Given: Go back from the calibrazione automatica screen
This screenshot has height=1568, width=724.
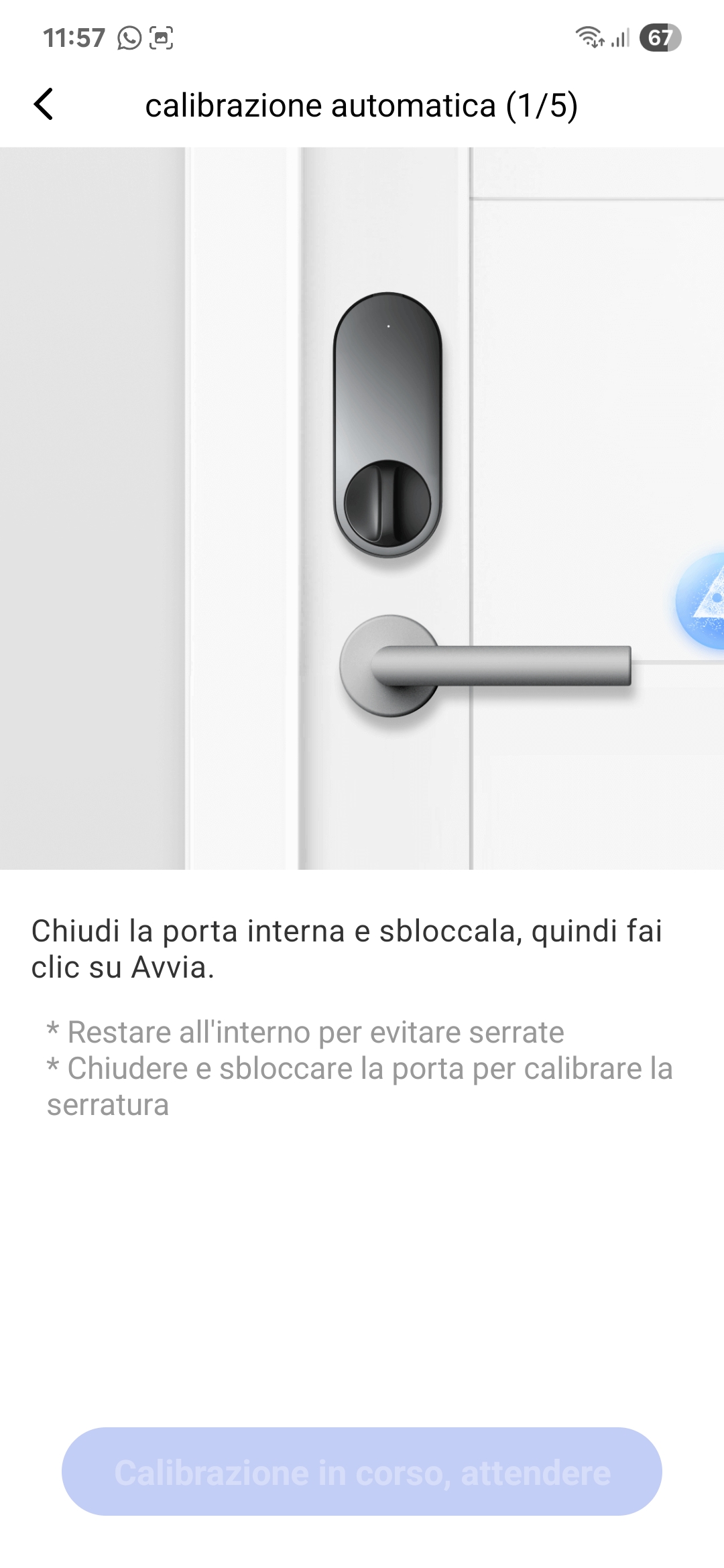Looking at the screenshot, I should 44,105.
